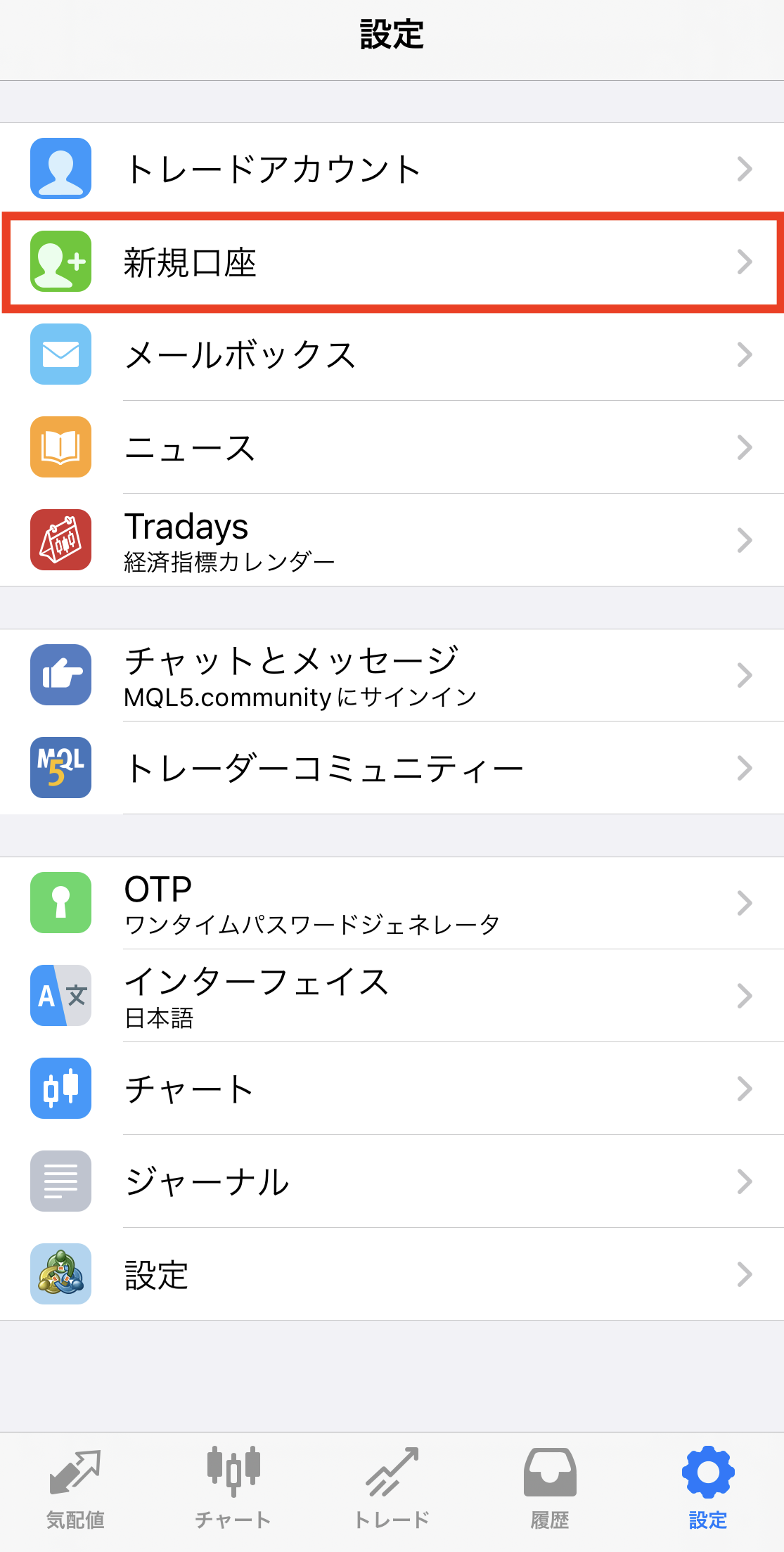Open the 設定 row with MetaTrader icon
The image size is (784, 1552).
[392, 1274]
